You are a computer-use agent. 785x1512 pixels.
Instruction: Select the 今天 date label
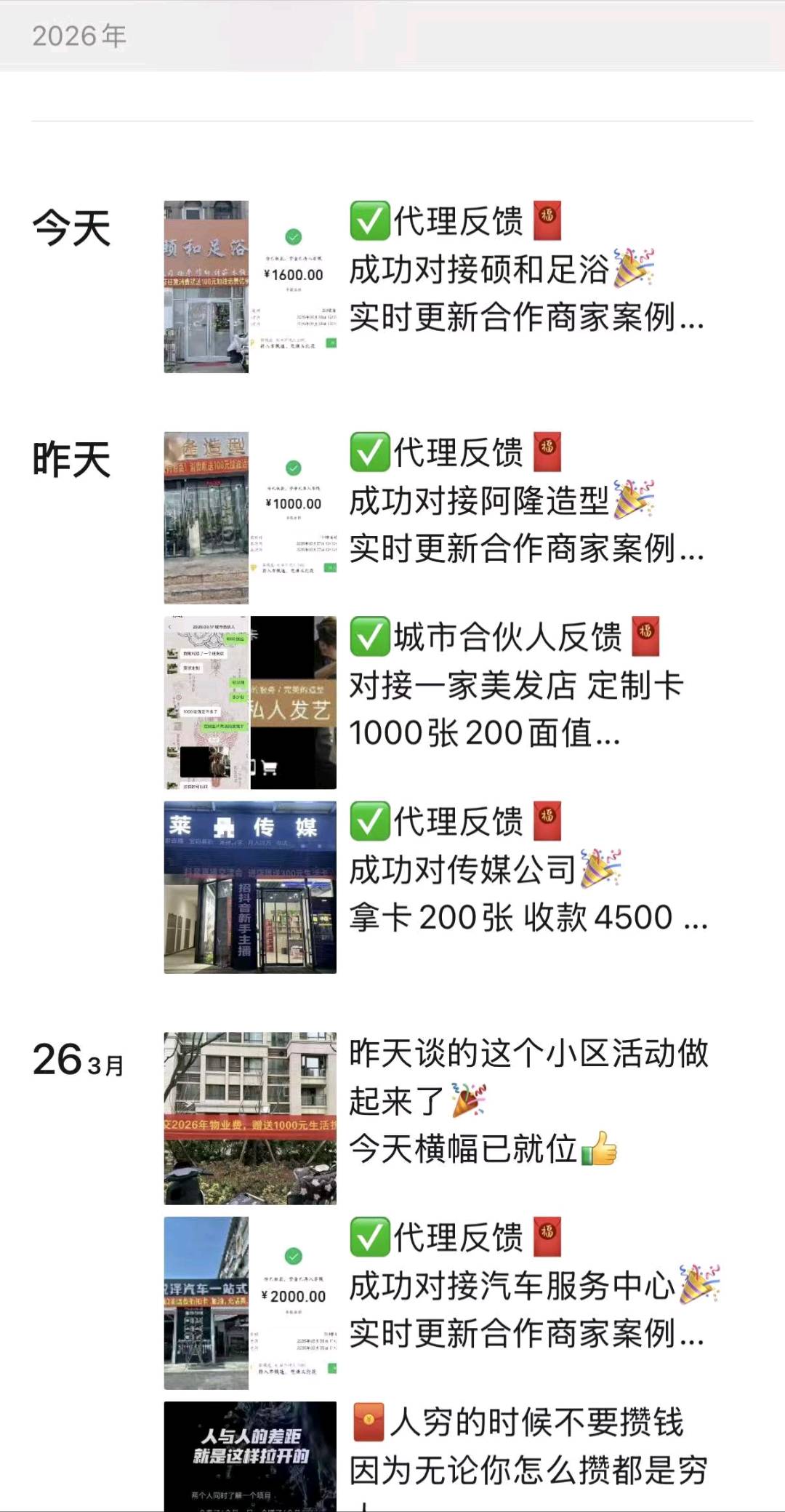(x=71, y=227)
